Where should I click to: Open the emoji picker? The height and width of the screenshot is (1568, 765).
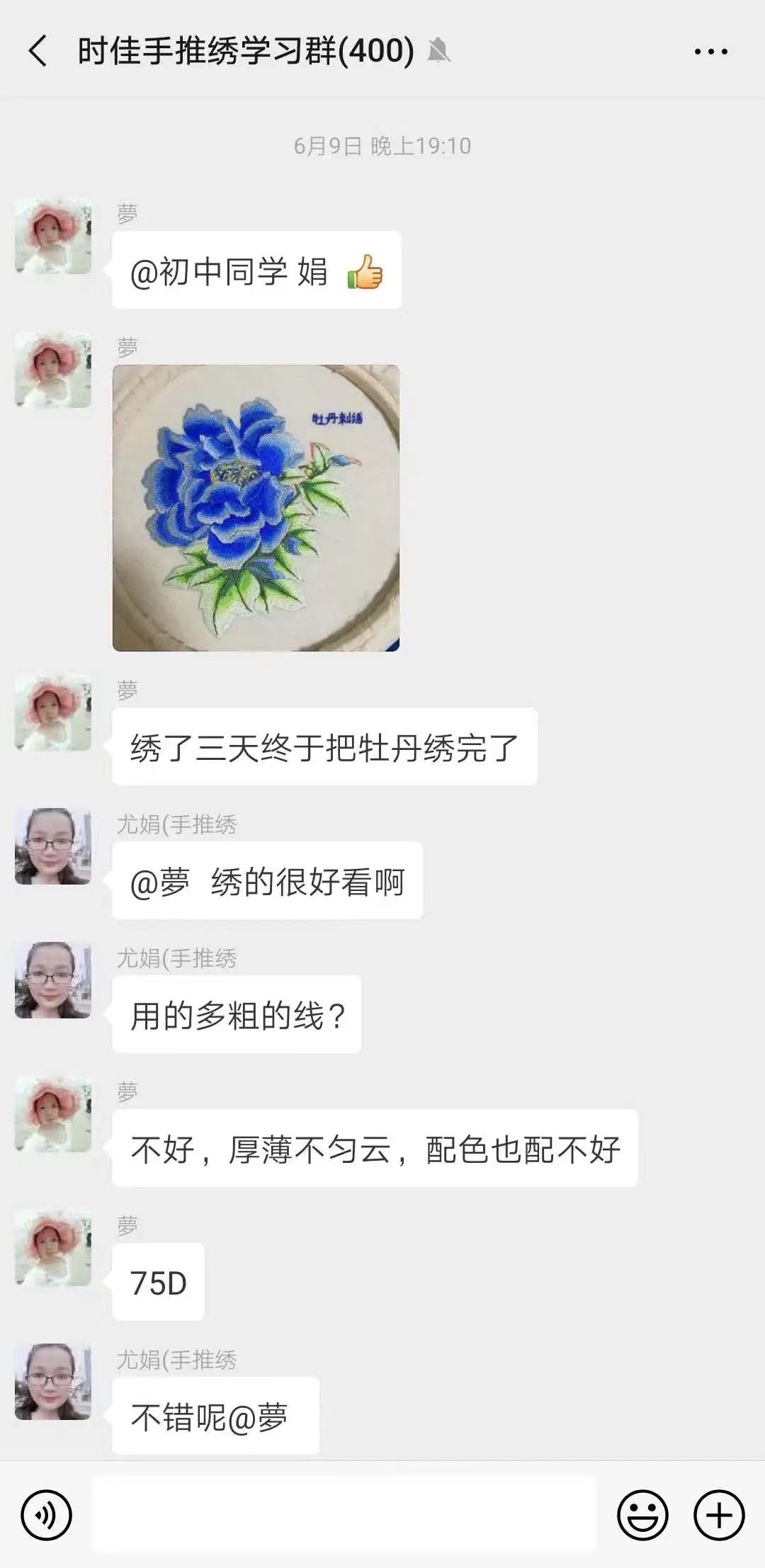642,1516
